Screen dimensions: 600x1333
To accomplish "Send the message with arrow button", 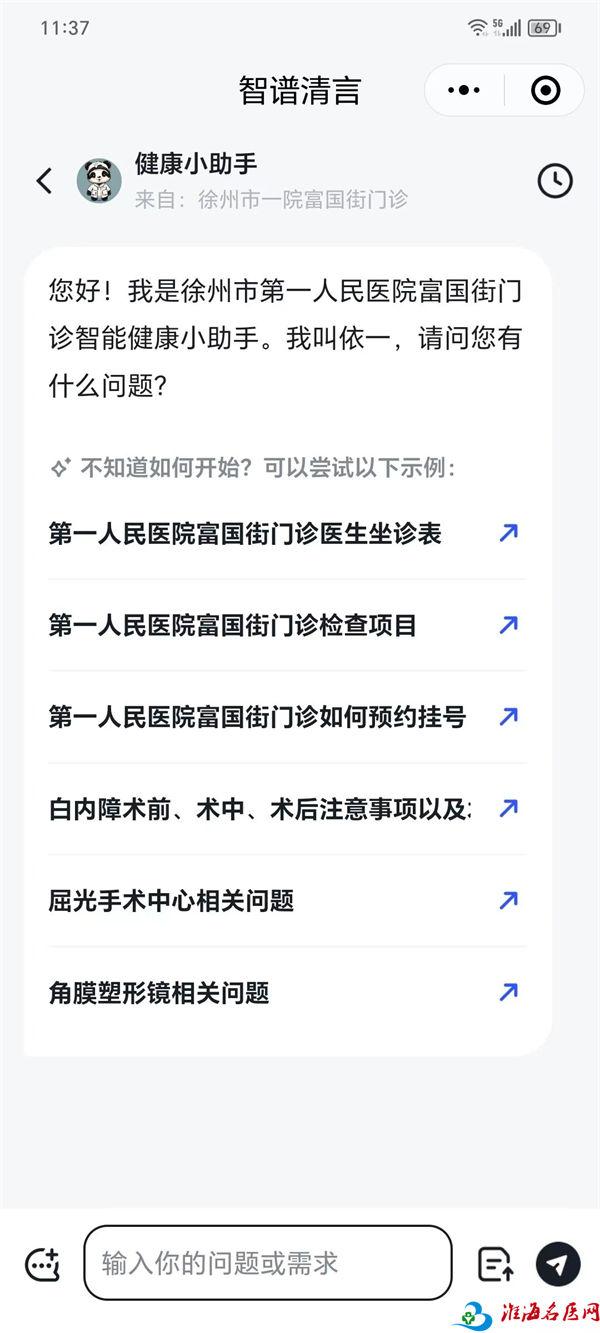I will (x=558, y=1264).
